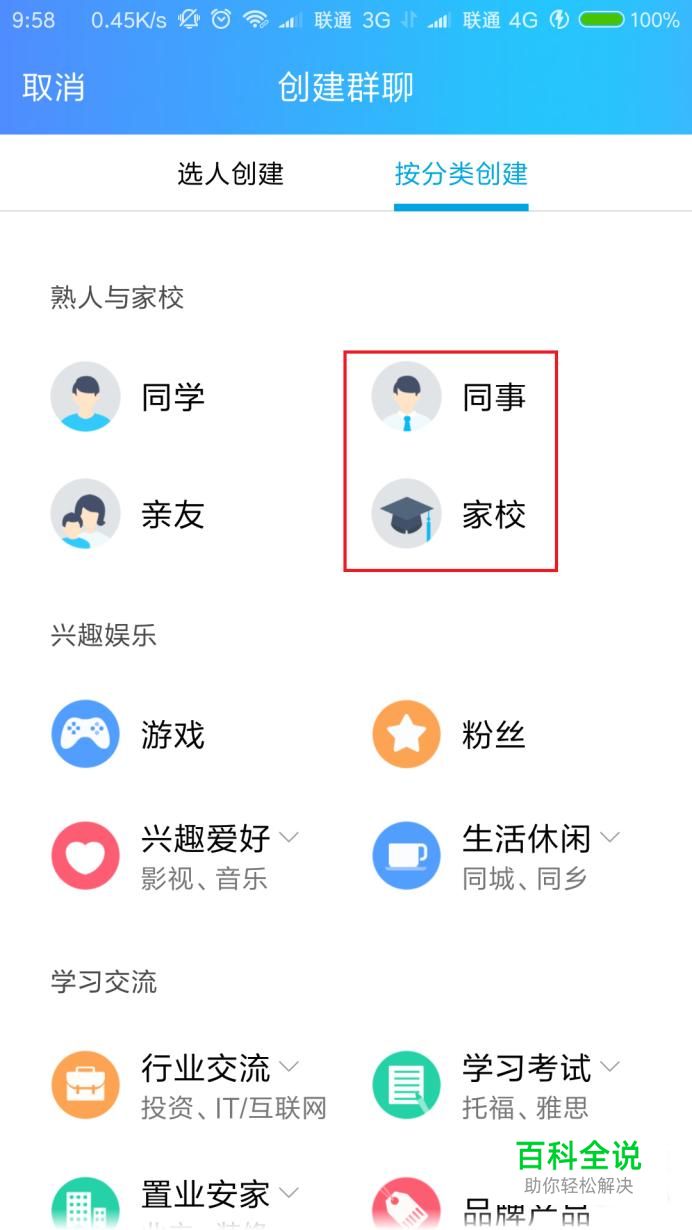The height and width of the screenshot is (1230, 692).
Task: Expand the 行业交流 category
Action: (189, 1086)
